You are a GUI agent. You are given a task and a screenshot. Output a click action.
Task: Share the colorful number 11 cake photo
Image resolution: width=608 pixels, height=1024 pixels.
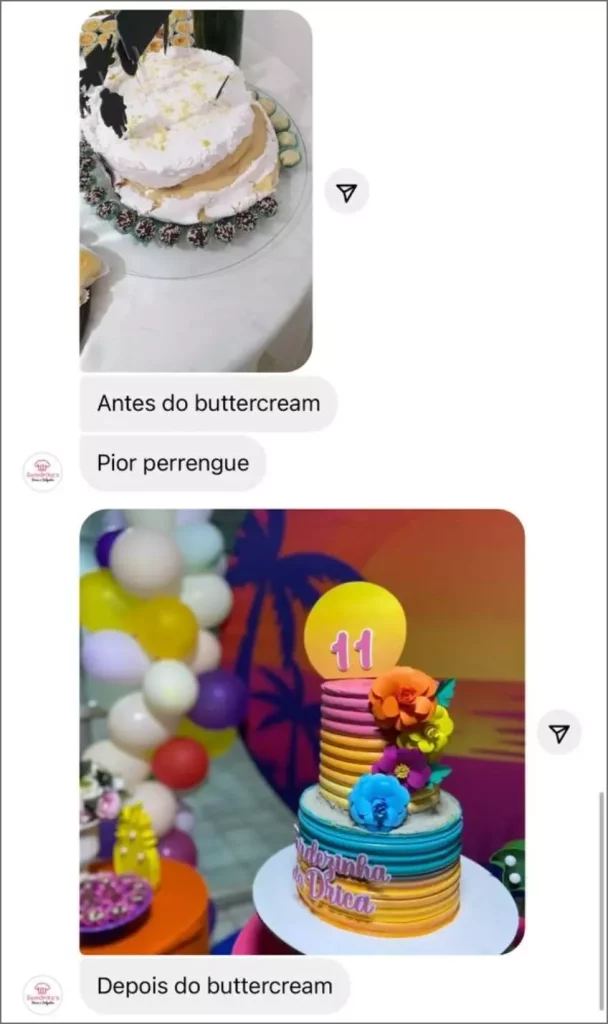tap(559, 733)
